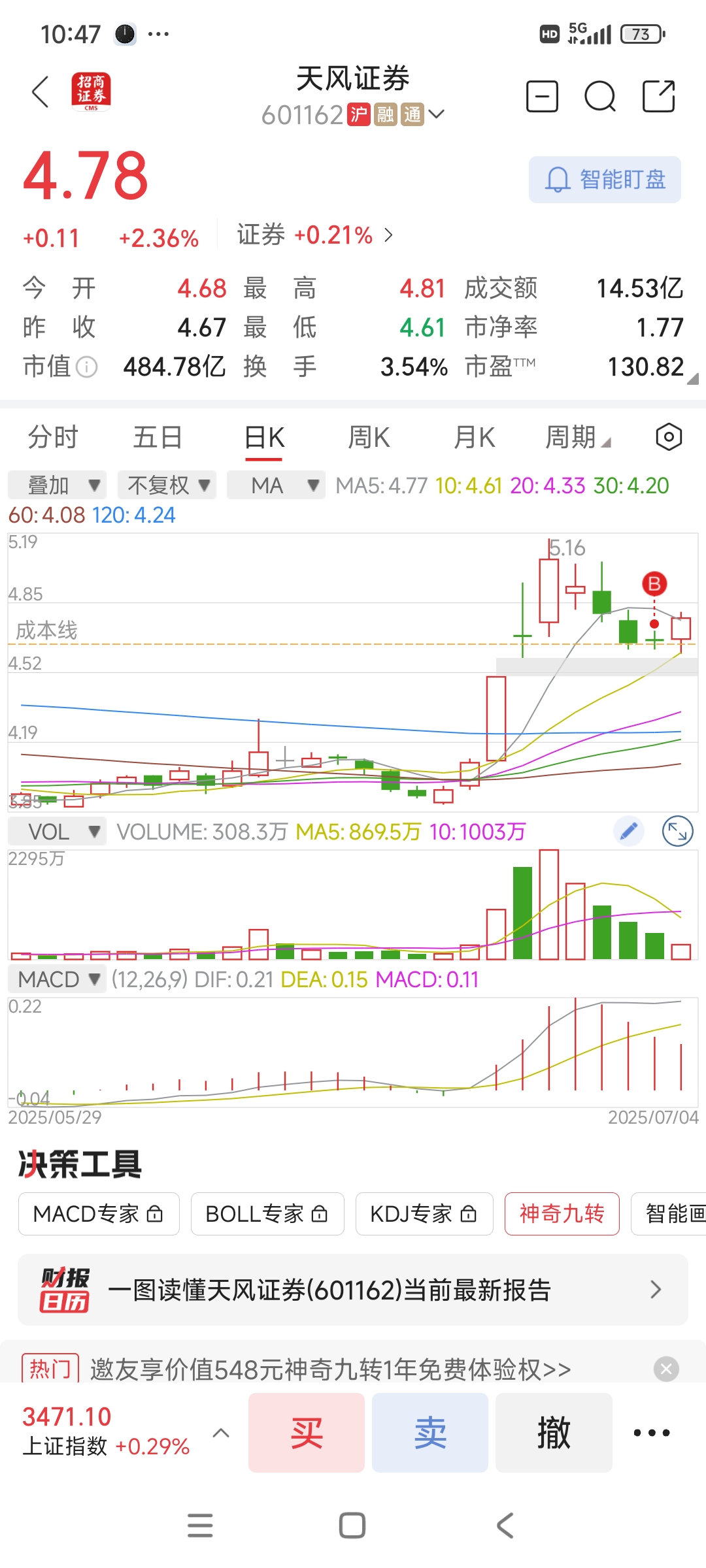Switch to 分时 chart tab
The width and height of the screenshot is (706, 1568).
tap(53, 437)
